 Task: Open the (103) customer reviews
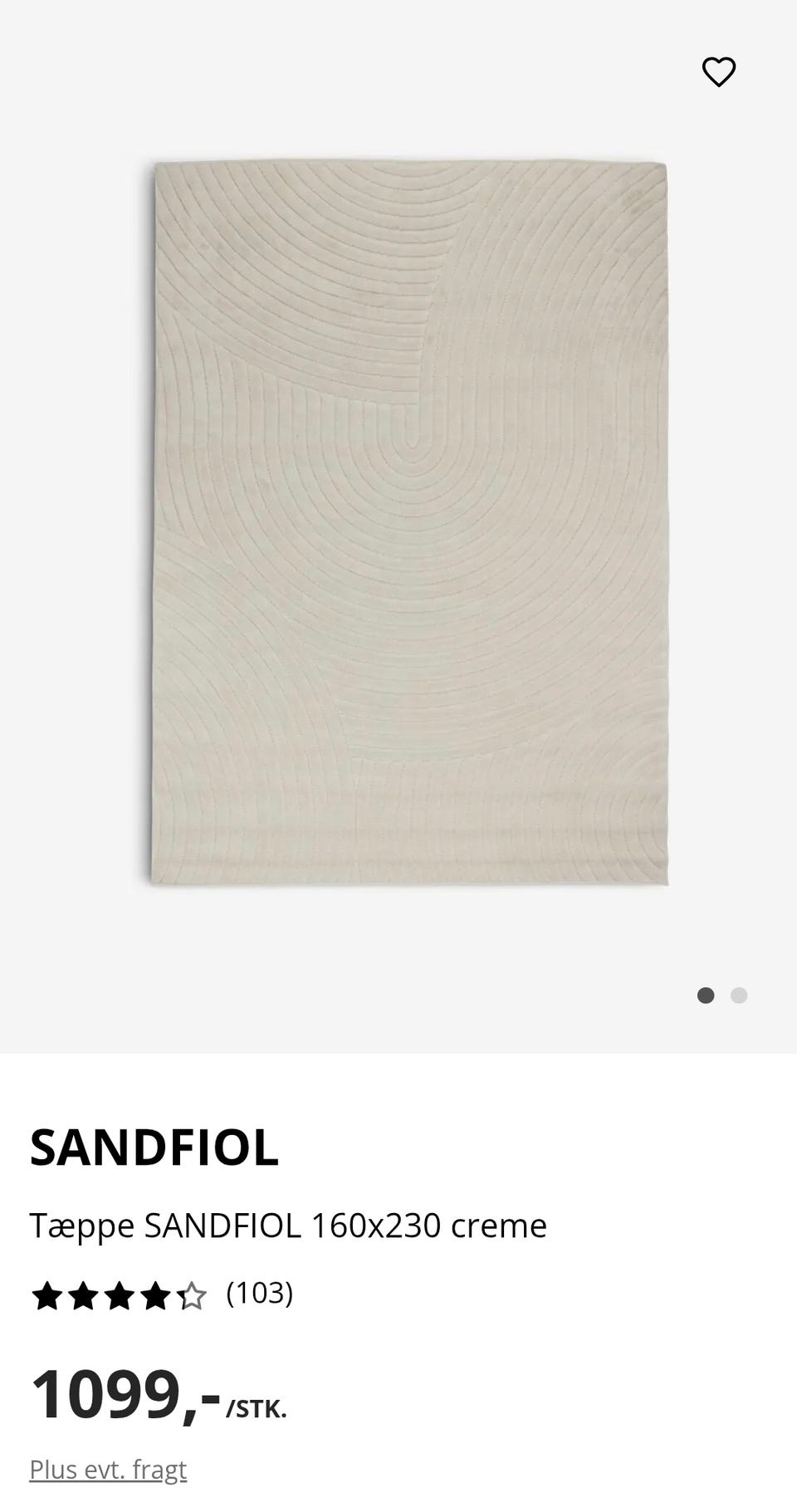click(259, 1293)
